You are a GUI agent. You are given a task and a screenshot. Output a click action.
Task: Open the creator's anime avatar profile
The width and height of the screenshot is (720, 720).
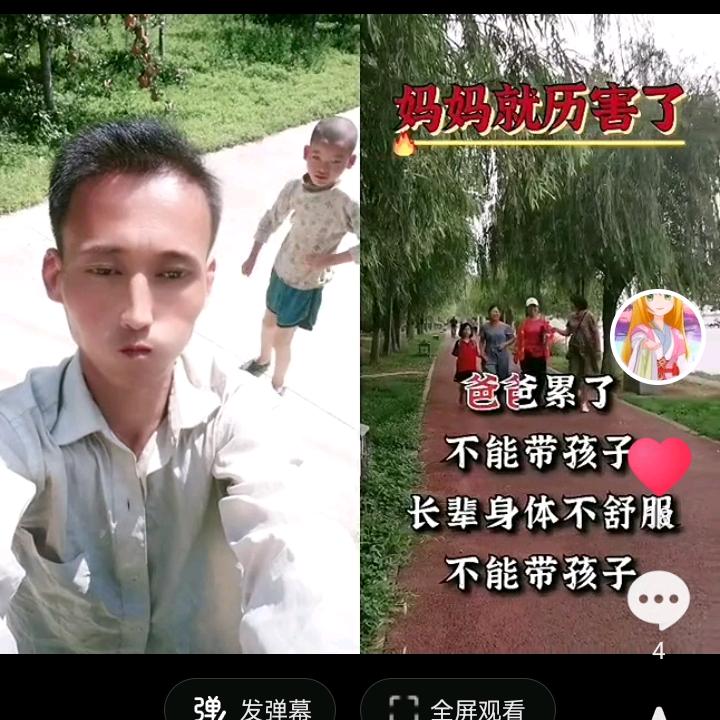click(658, 337)
